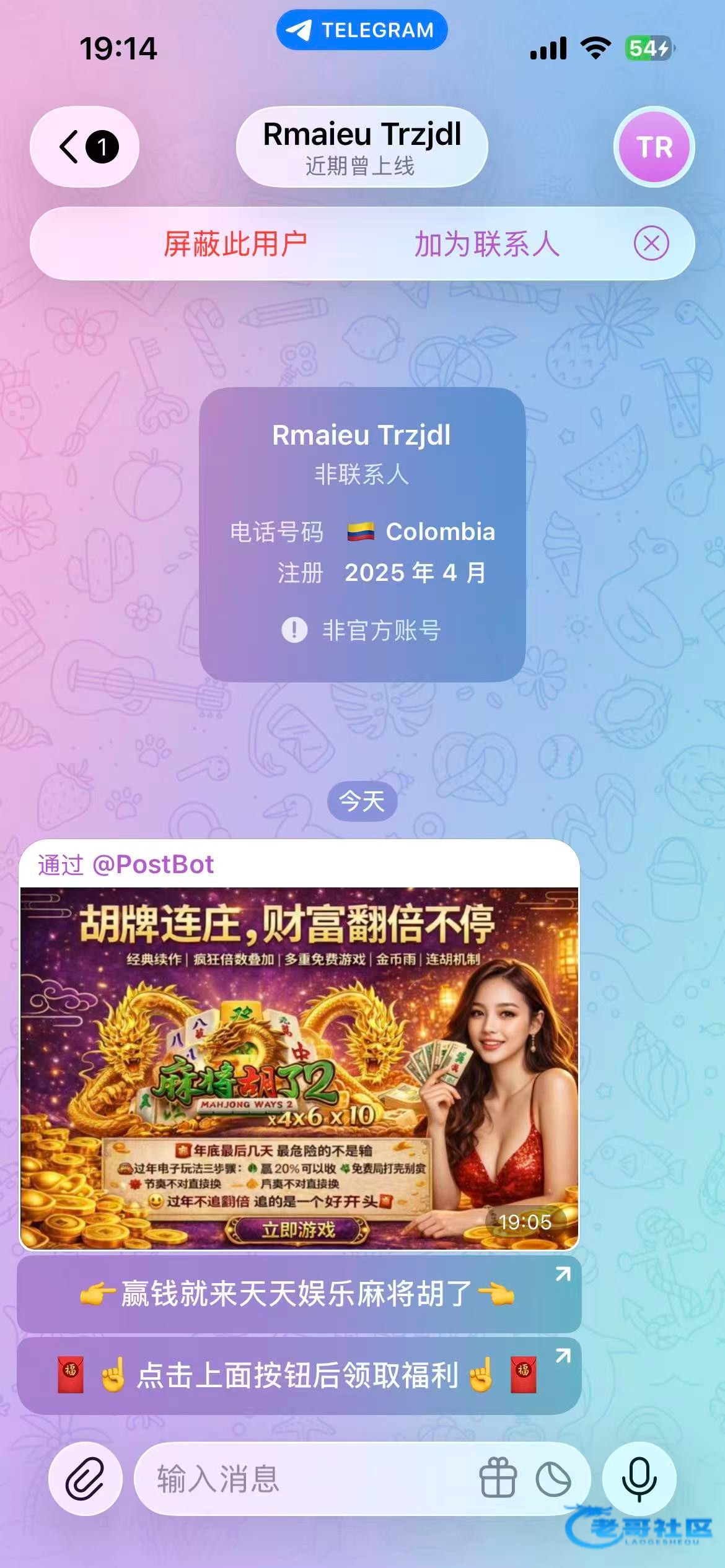725x1568 pixels.
Task: Open the gift icon in message bar
Action: coord(498,1479)
